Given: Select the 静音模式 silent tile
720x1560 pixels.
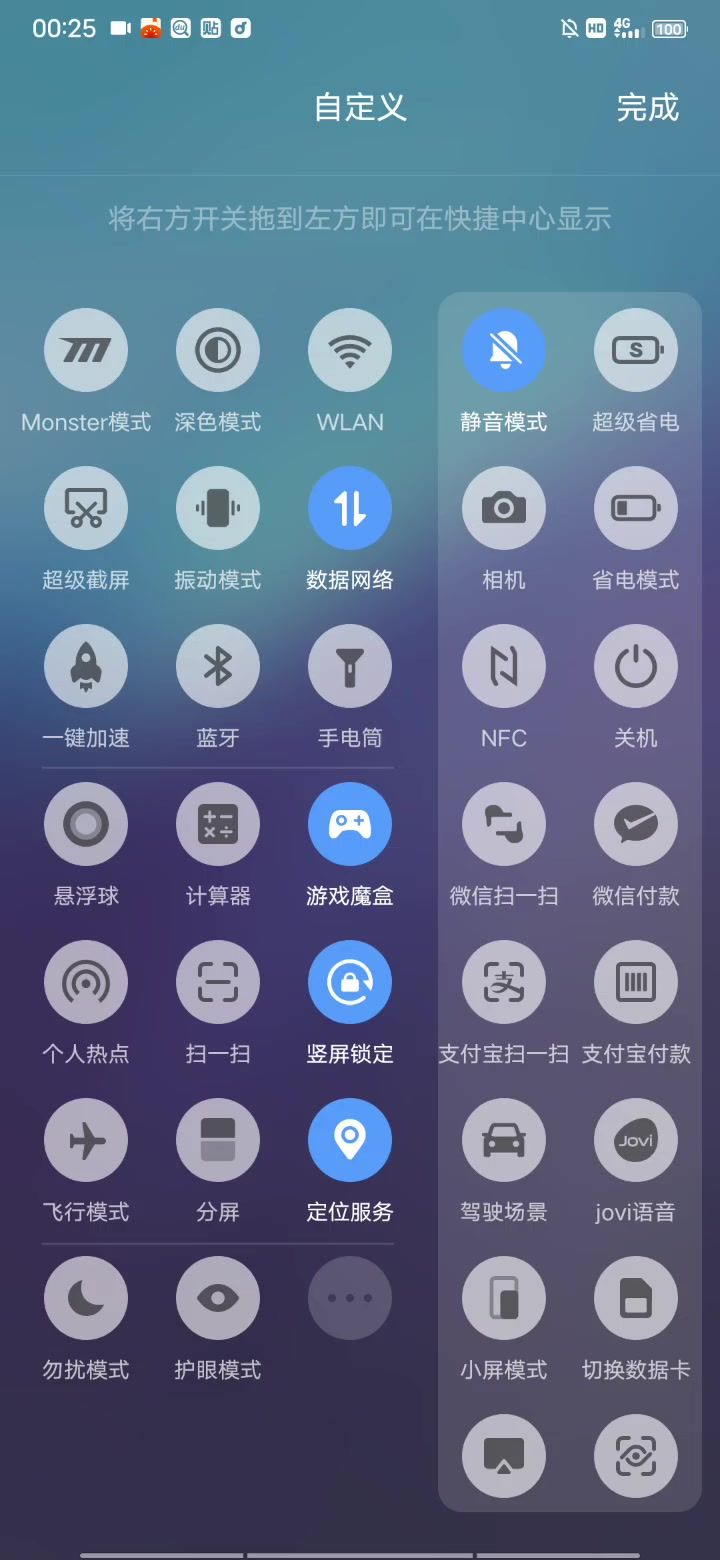Looking at the screenshot, I should (504, 350).
